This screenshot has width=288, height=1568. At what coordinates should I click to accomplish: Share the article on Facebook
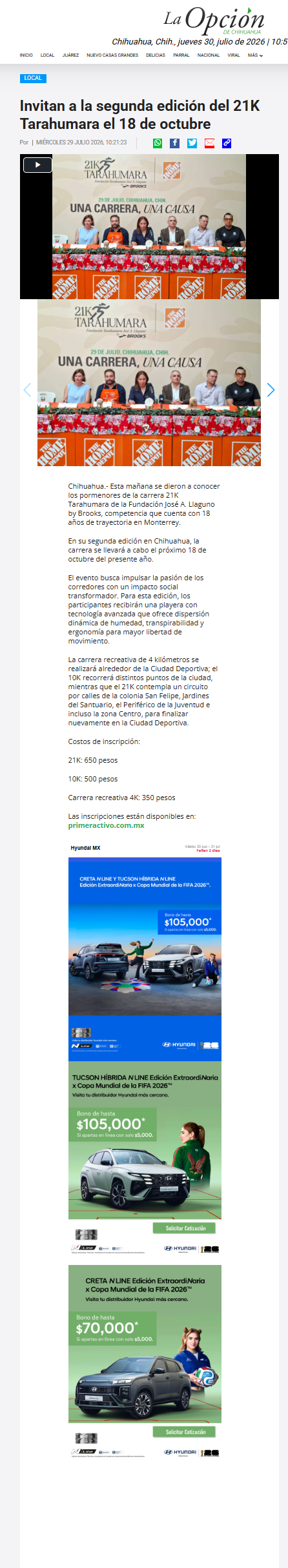tap(175, 143)
